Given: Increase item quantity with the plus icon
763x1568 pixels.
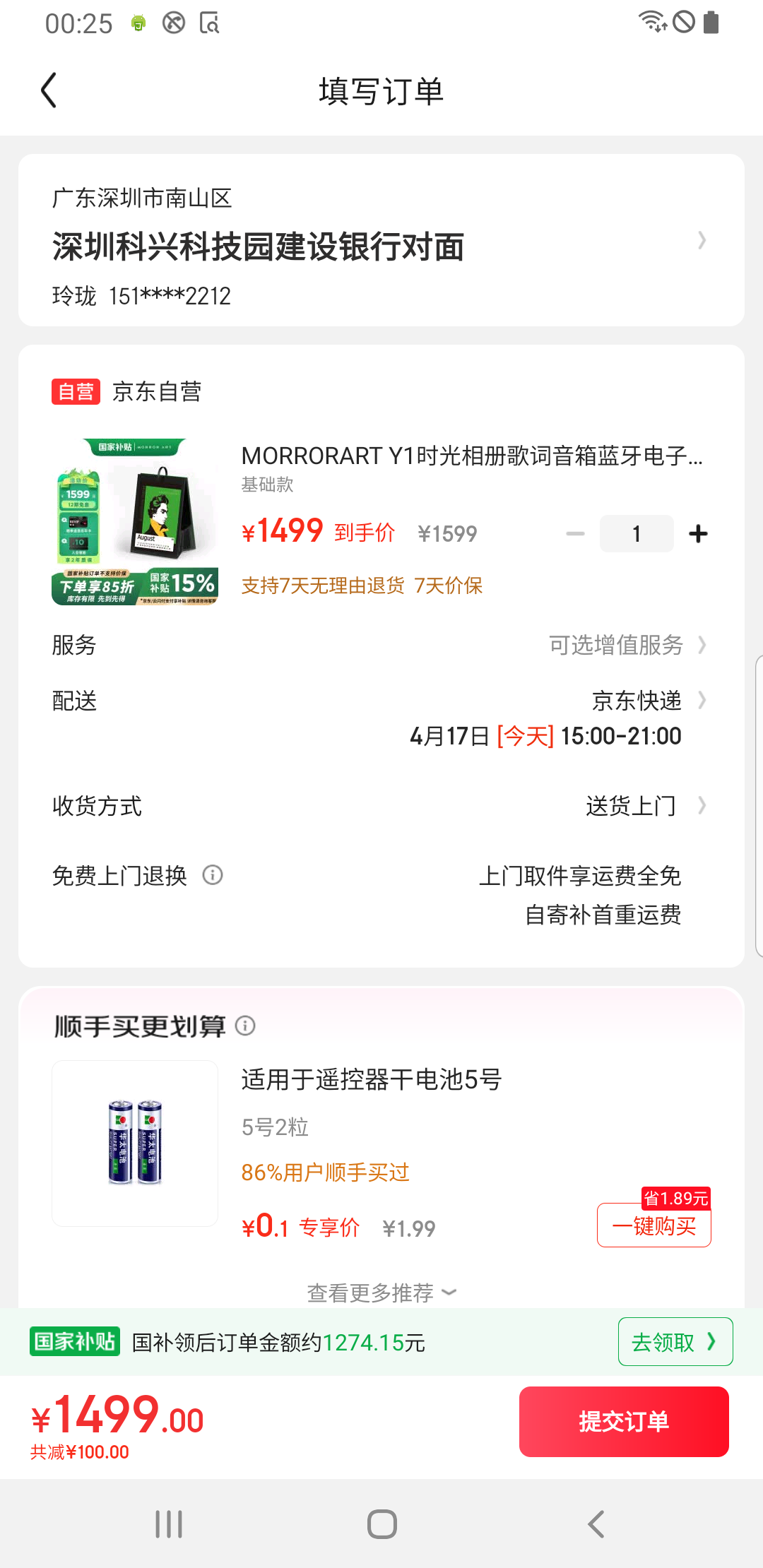Looking at the screenshot, I should [697, 533].
